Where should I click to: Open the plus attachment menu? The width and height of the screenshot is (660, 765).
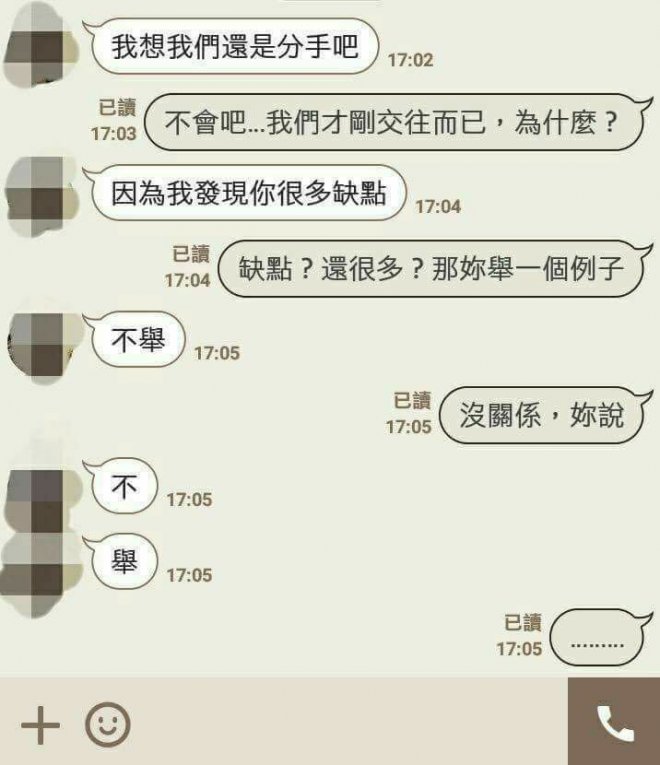[x=40, y=725]
